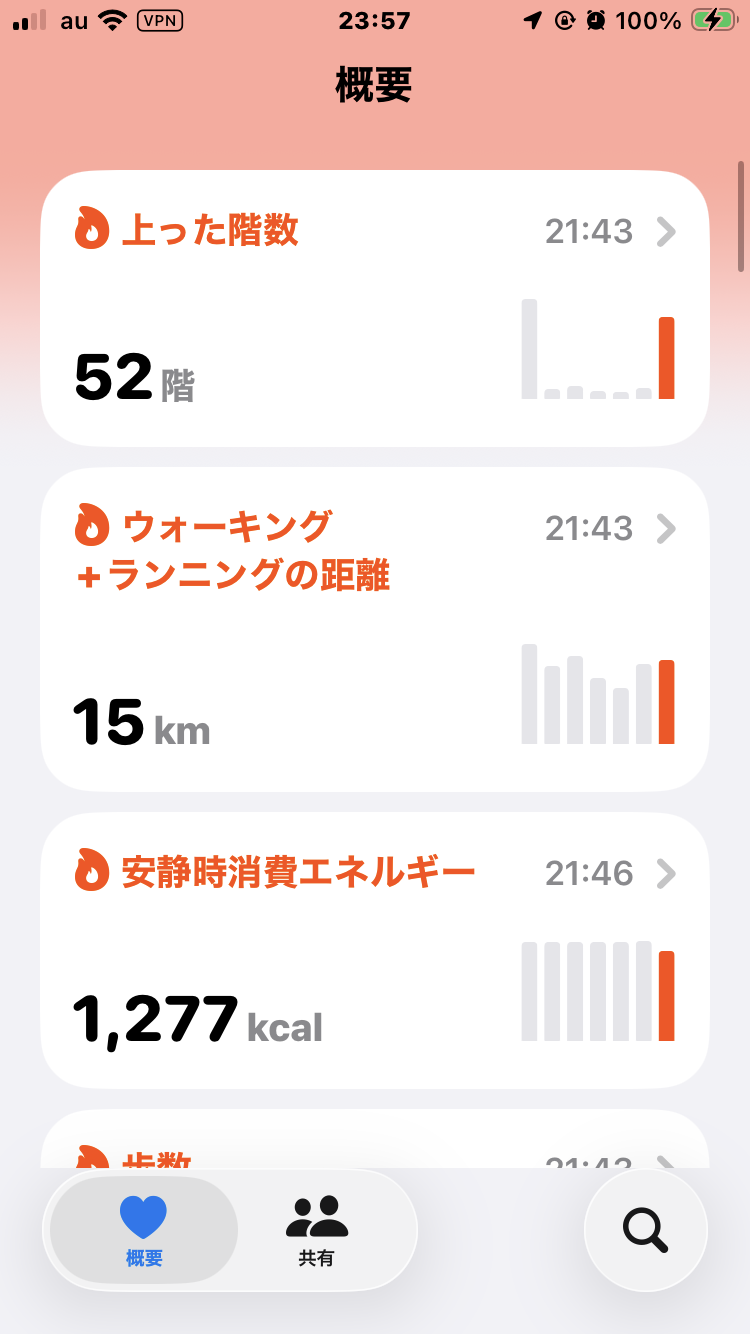This screenshot has height=1334, width=750.
Task: Open the search magnifier button
Action: [x=646, y=1231]
